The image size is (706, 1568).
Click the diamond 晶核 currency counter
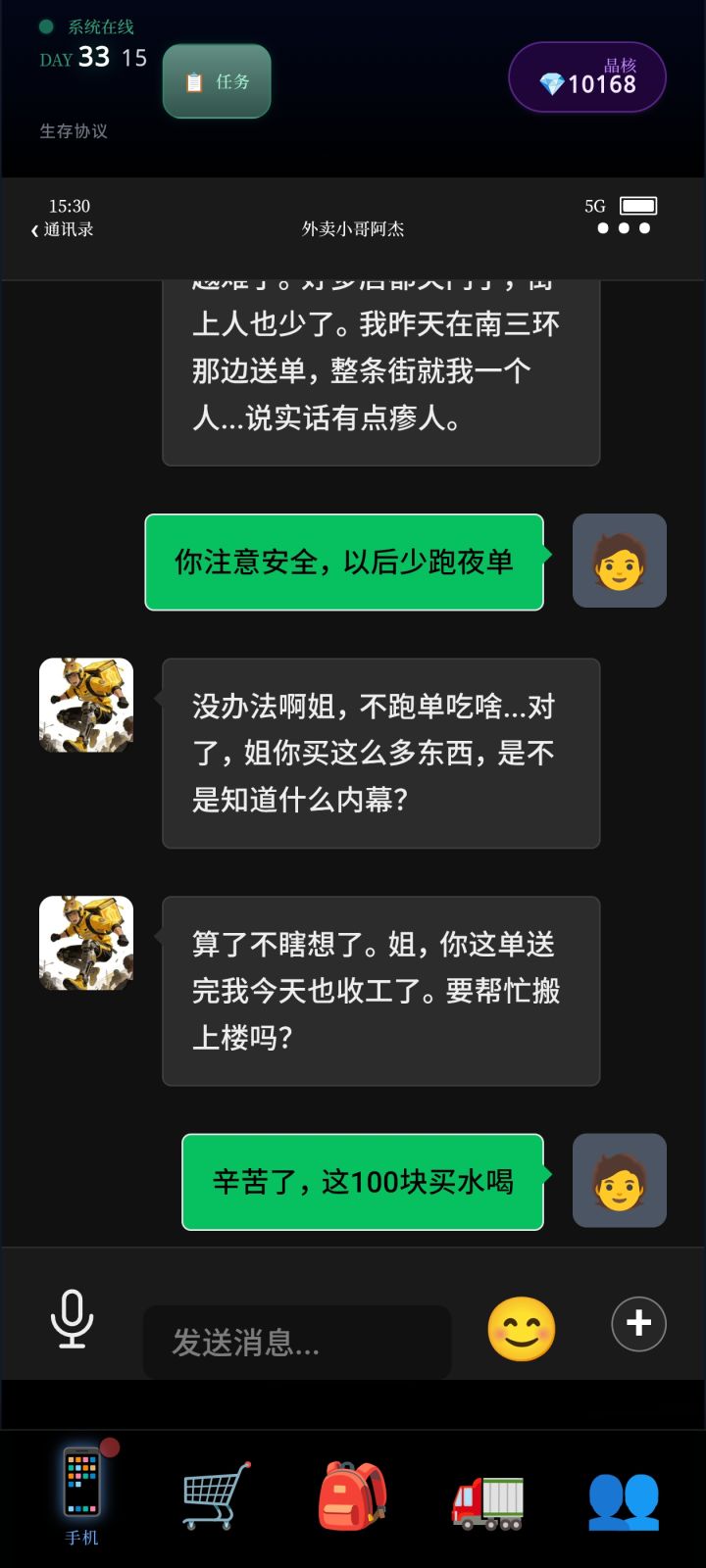pyautogui.click(x=586, y=75)
